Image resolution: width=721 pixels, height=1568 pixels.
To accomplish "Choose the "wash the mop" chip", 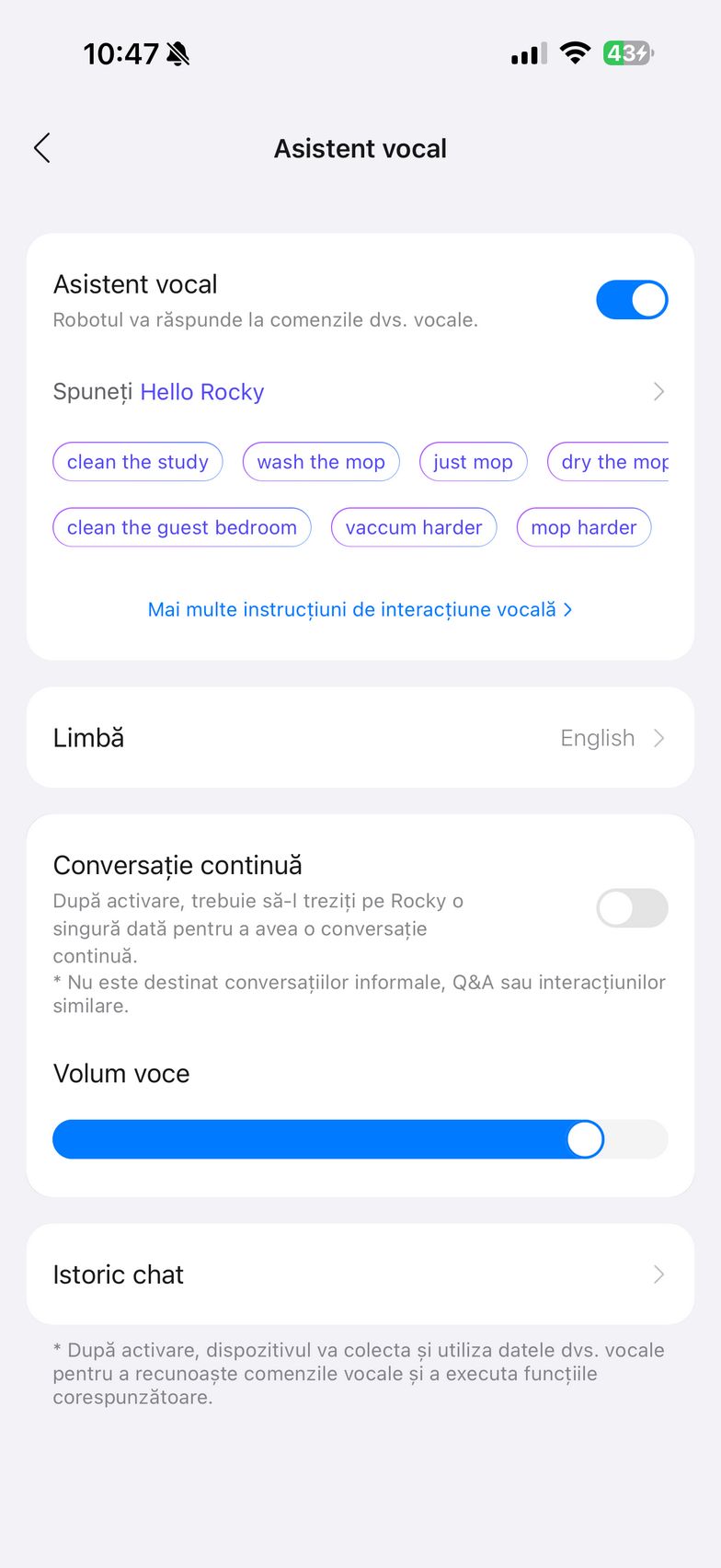I will click(x=321, y=462).
